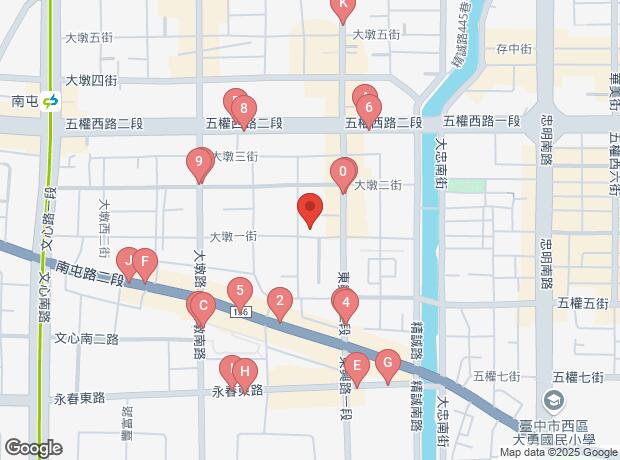The image size is (620, 460).
Task: Open marker C on the map
Action: (x=202, y=307)
